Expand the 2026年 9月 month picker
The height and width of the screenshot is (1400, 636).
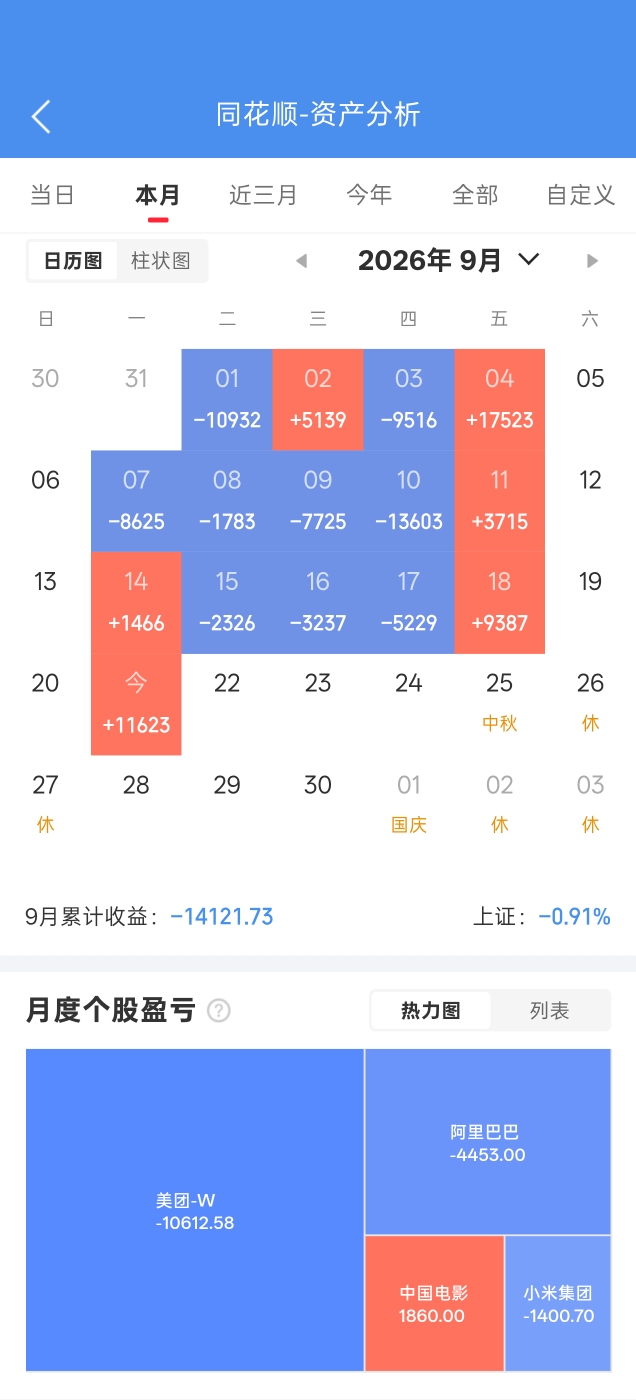point(449,261)
